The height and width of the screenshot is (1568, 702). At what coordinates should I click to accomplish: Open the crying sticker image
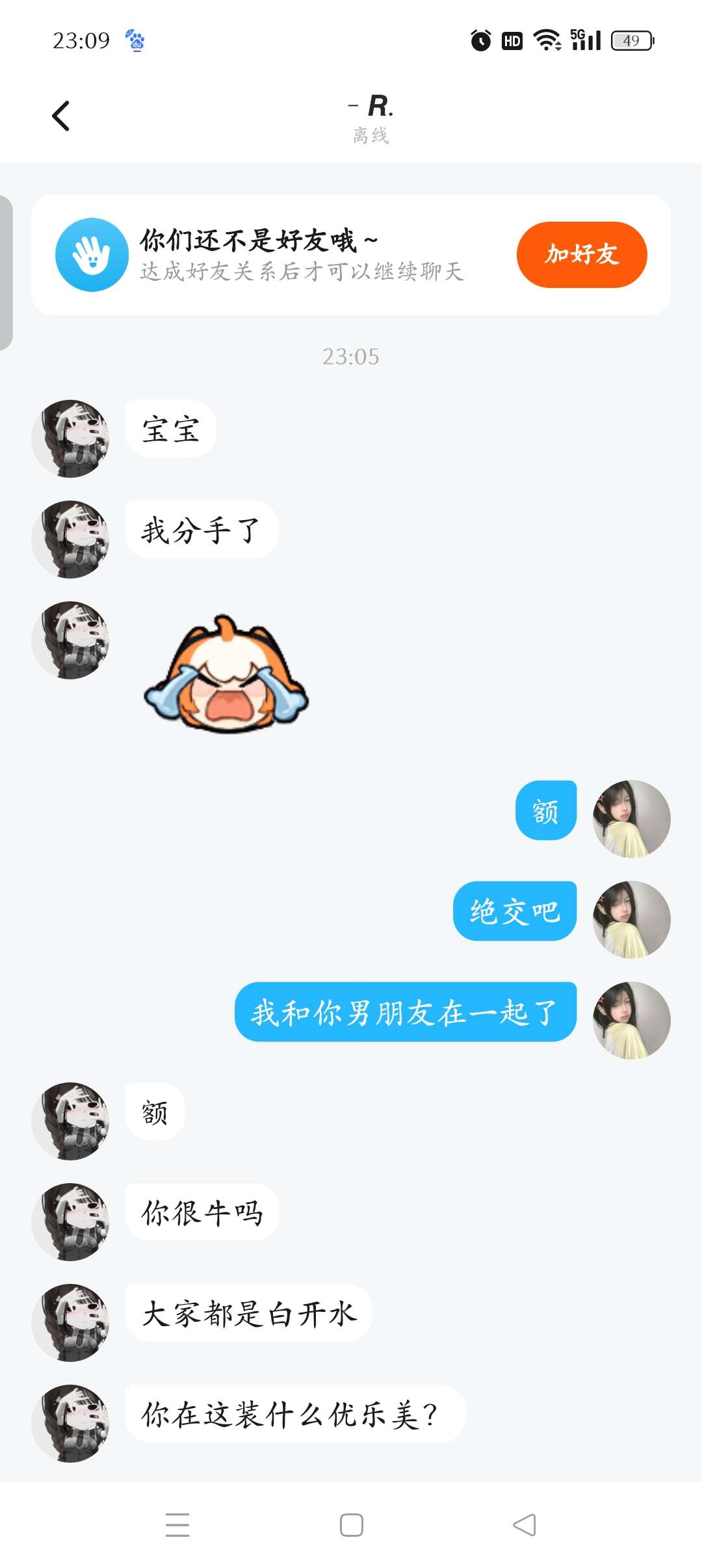pos(226,674)
